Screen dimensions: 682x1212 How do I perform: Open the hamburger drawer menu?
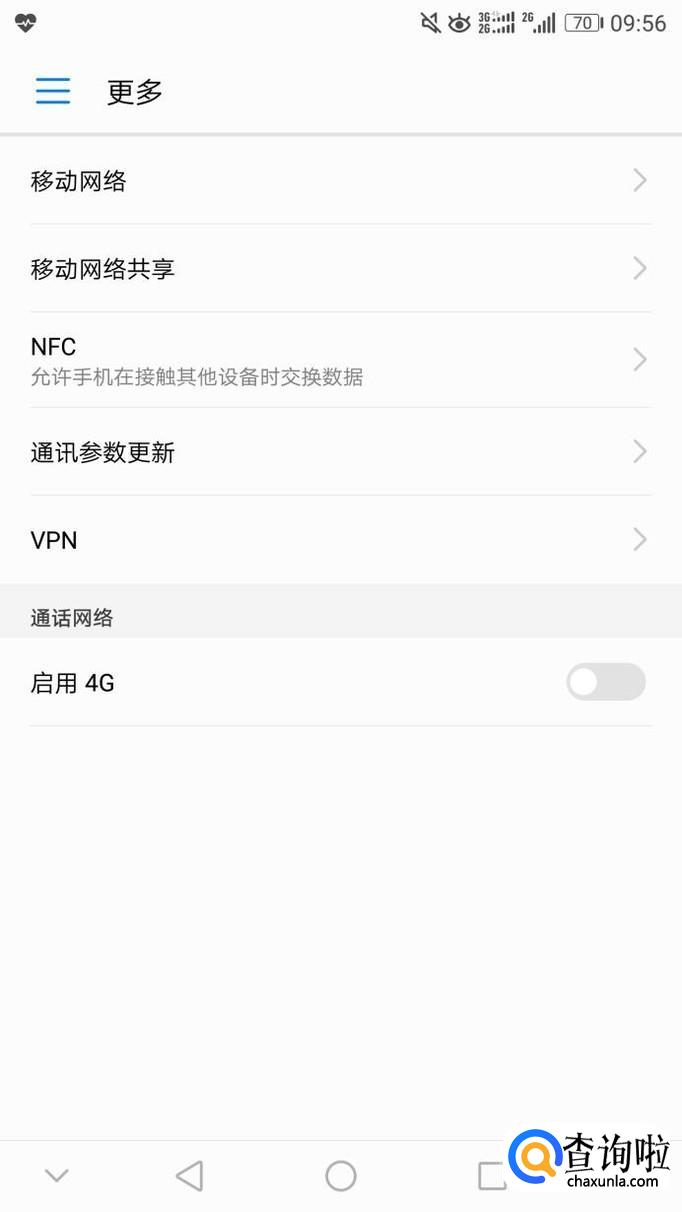[x=53, y=91]
